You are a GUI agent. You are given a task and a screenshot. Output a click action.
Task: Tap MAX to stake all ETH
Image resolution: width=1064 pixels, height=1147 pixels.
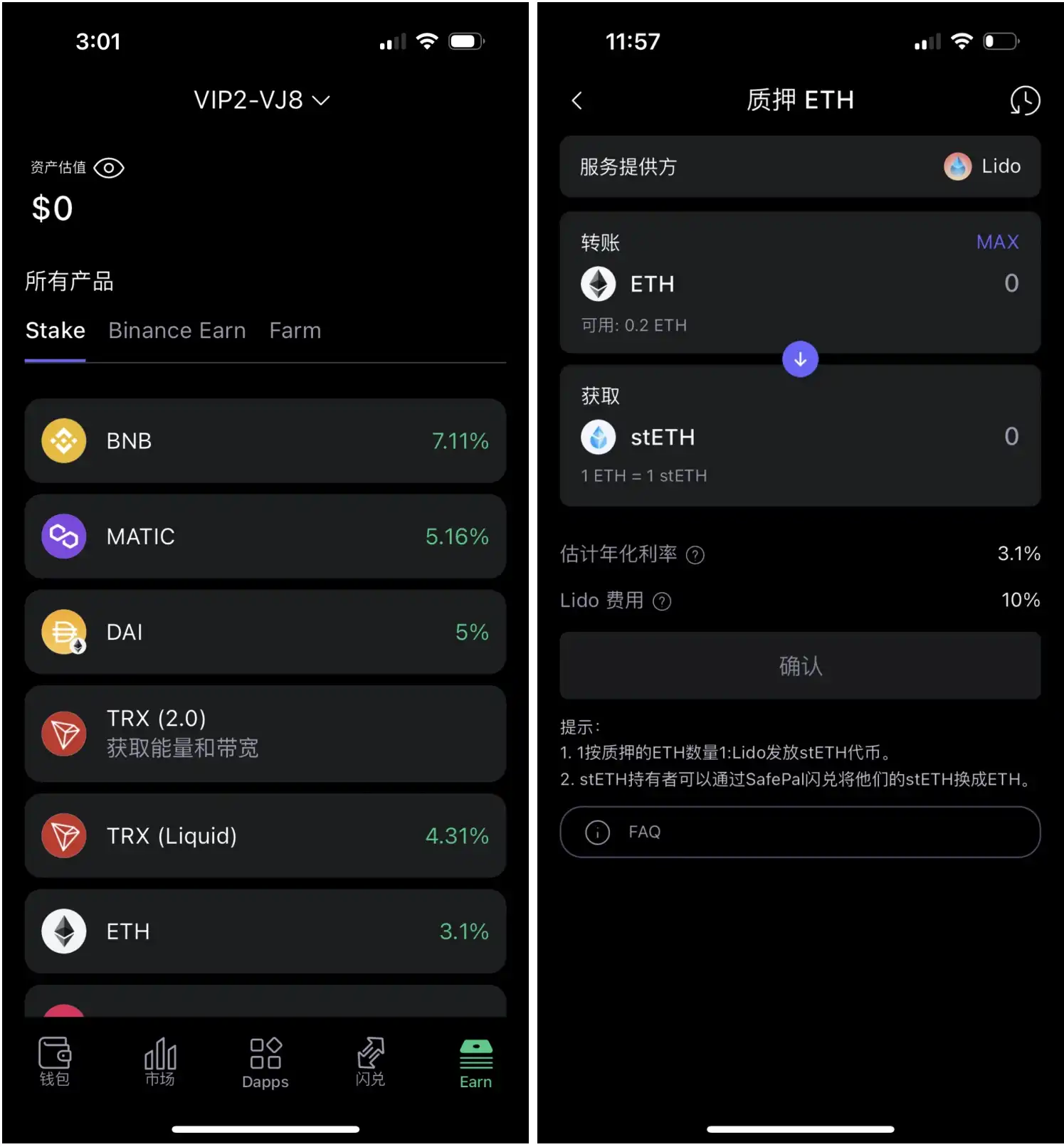997,243
